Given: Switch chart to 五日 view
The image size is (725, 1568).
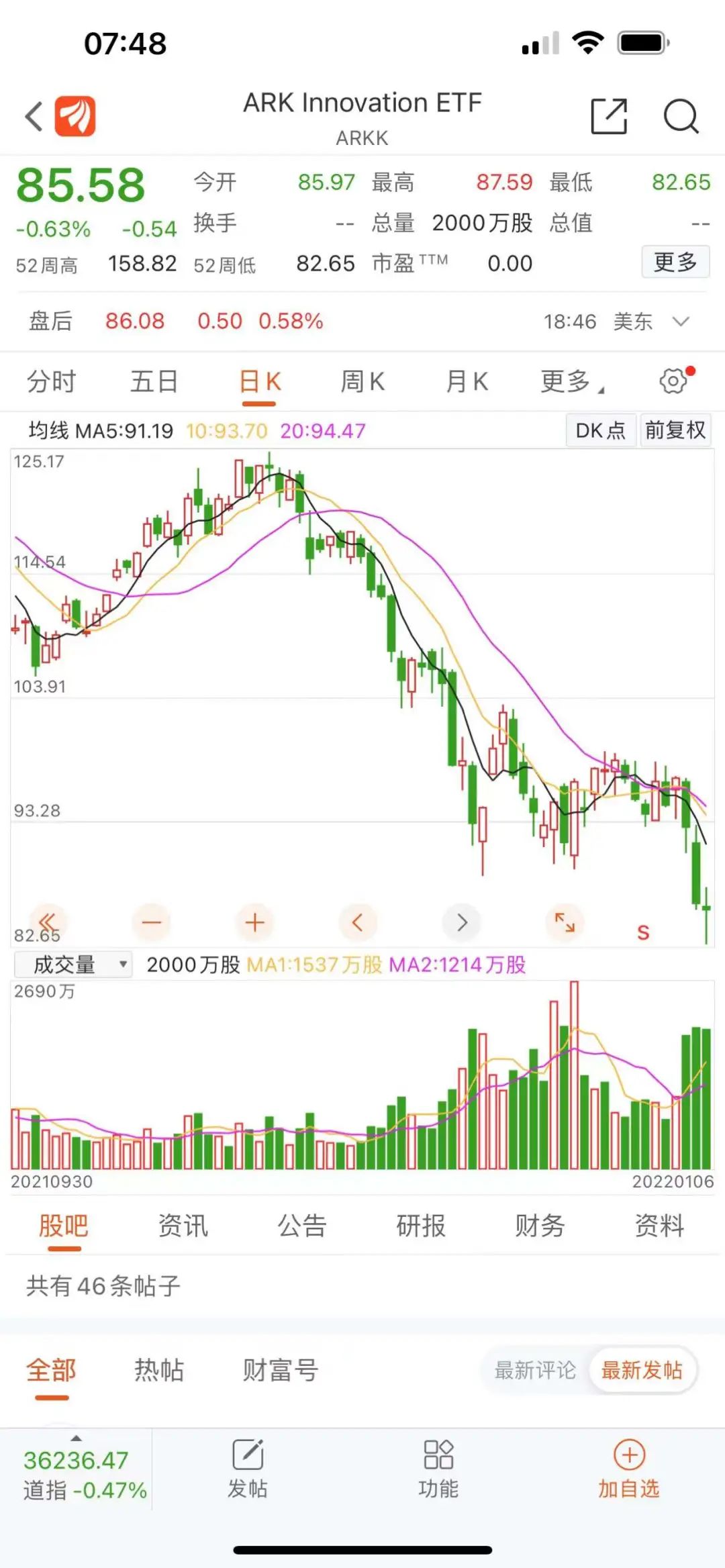Looking at the screenshot, I should click(154, 382).
